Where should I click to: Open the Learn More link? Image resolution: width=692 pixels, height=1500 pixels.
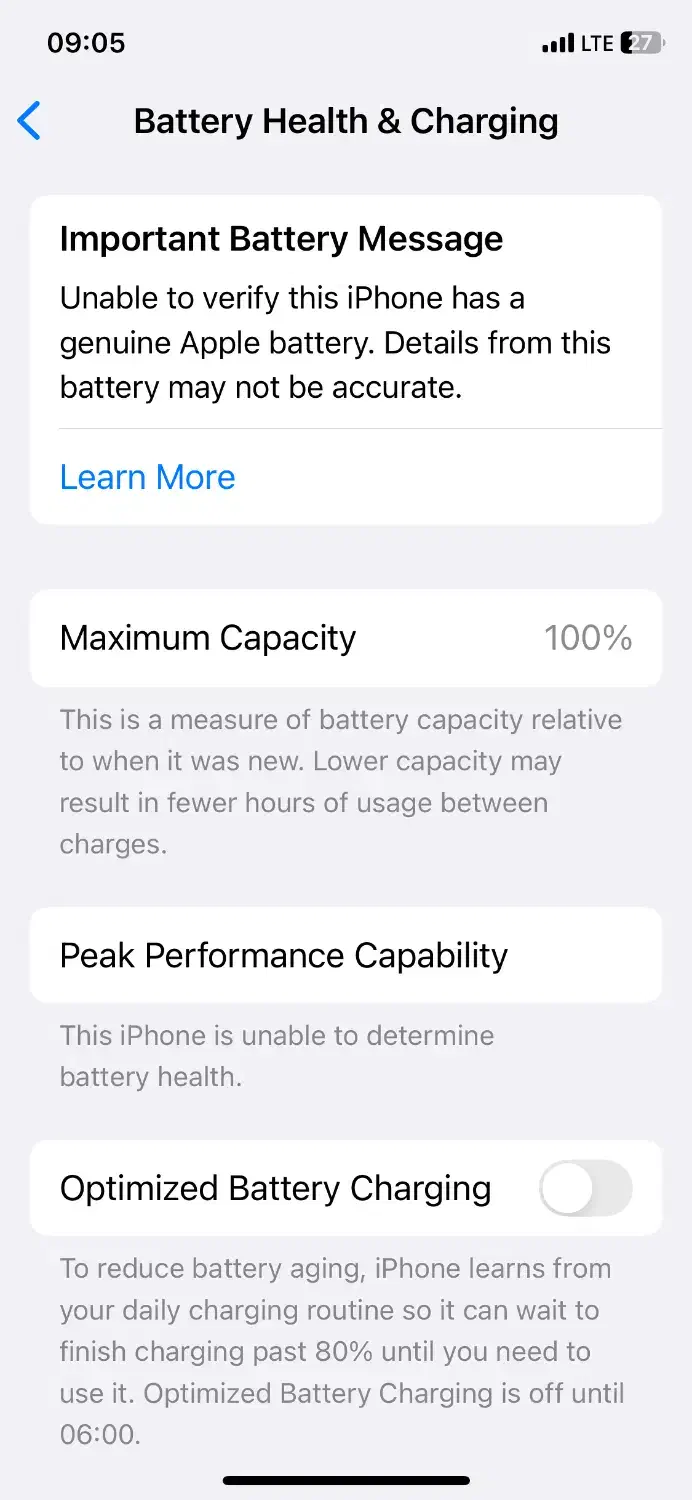point(147,477)
